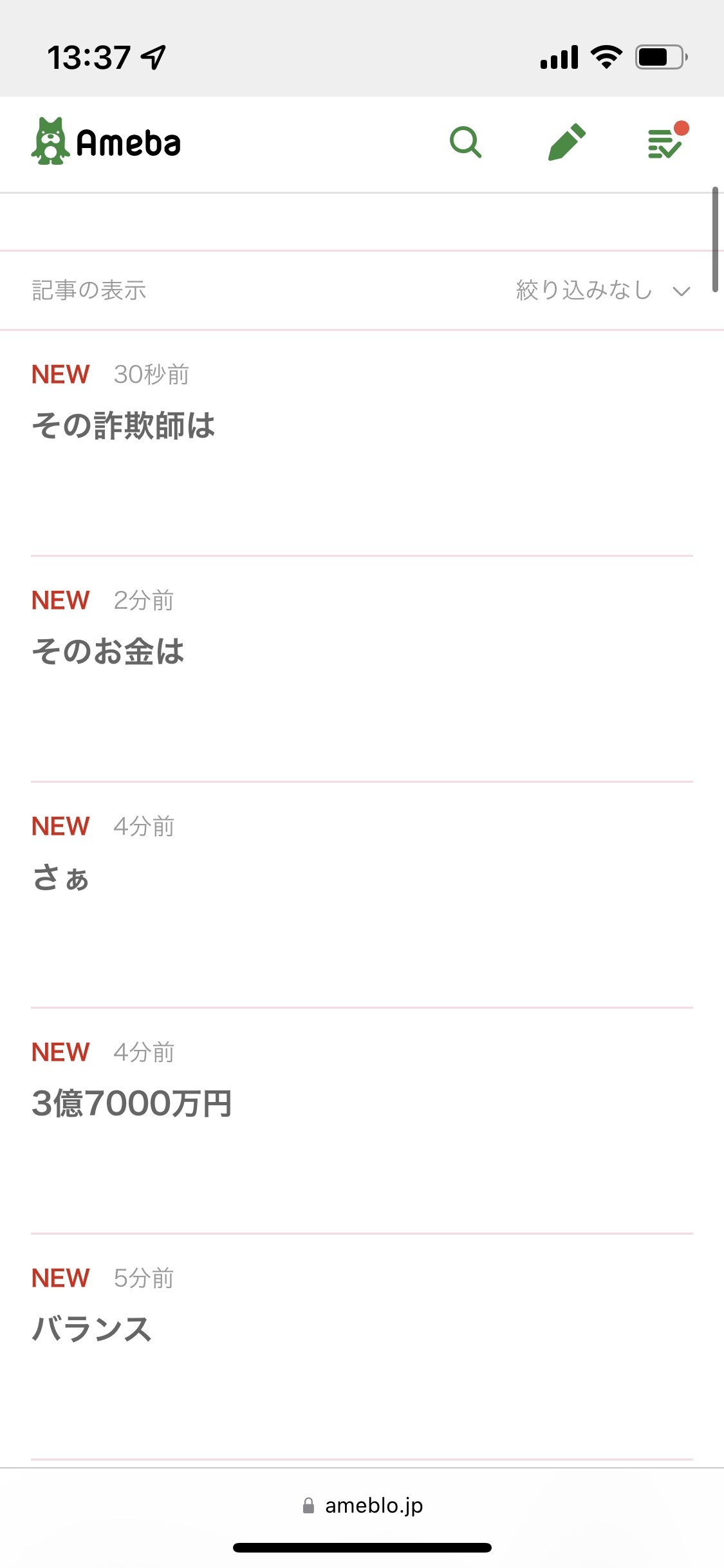Read the post titled さぁ
724x1568 pixels.
pos(61,878)
